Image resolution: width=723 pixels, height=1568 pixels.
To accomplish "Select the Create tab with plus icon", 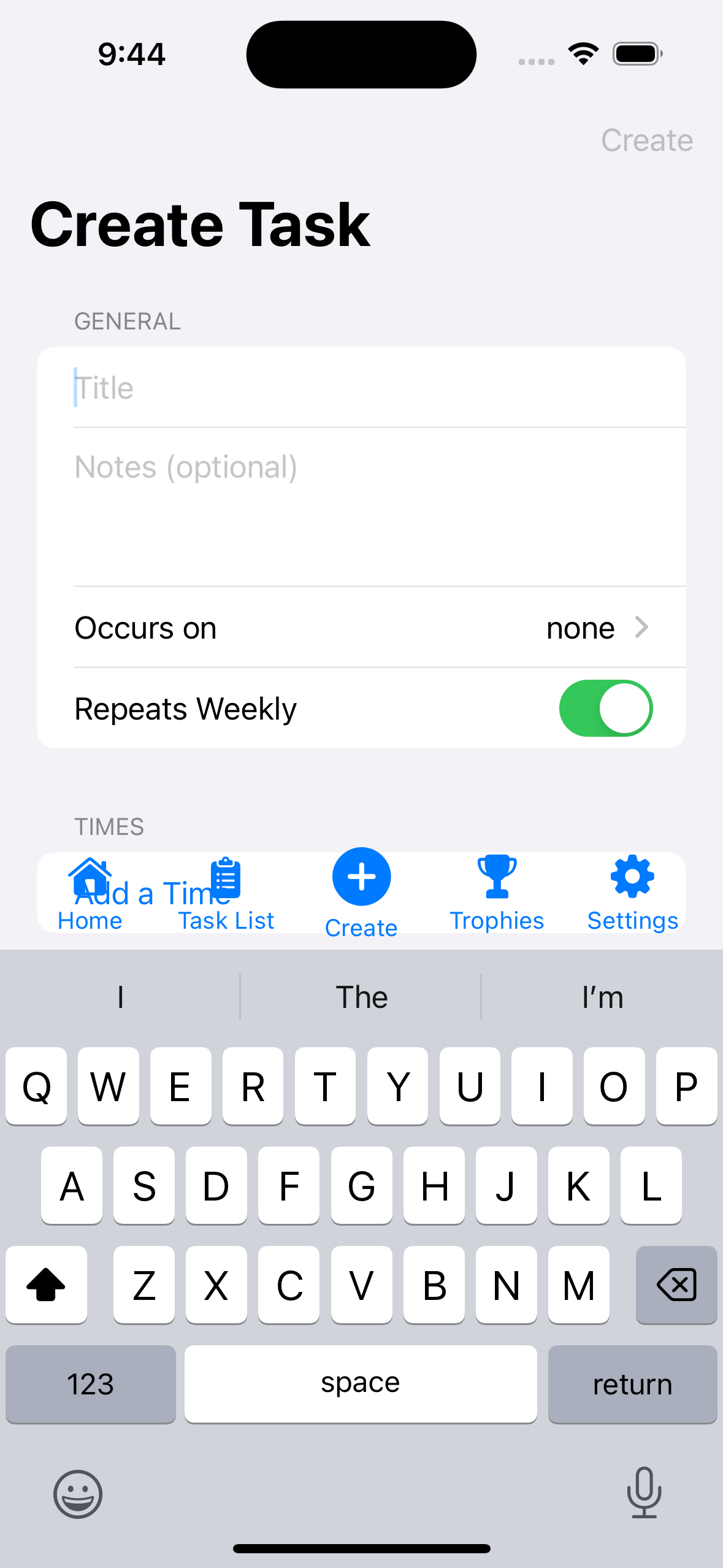I will pyautogui.click(x=361, y=893).
